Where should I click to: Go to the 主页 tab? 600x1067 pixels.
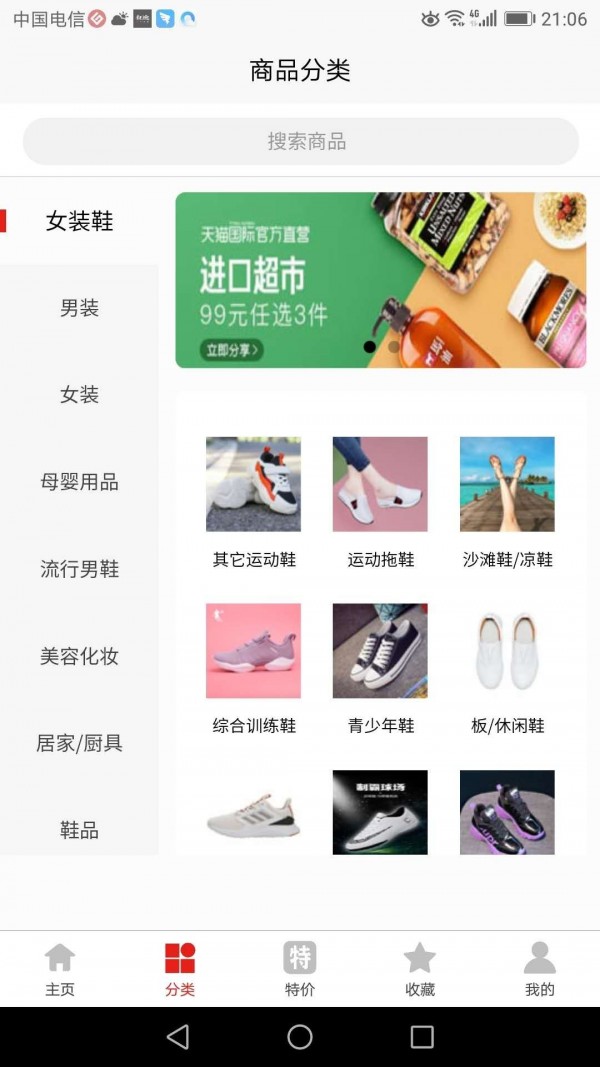coord(60,969)
